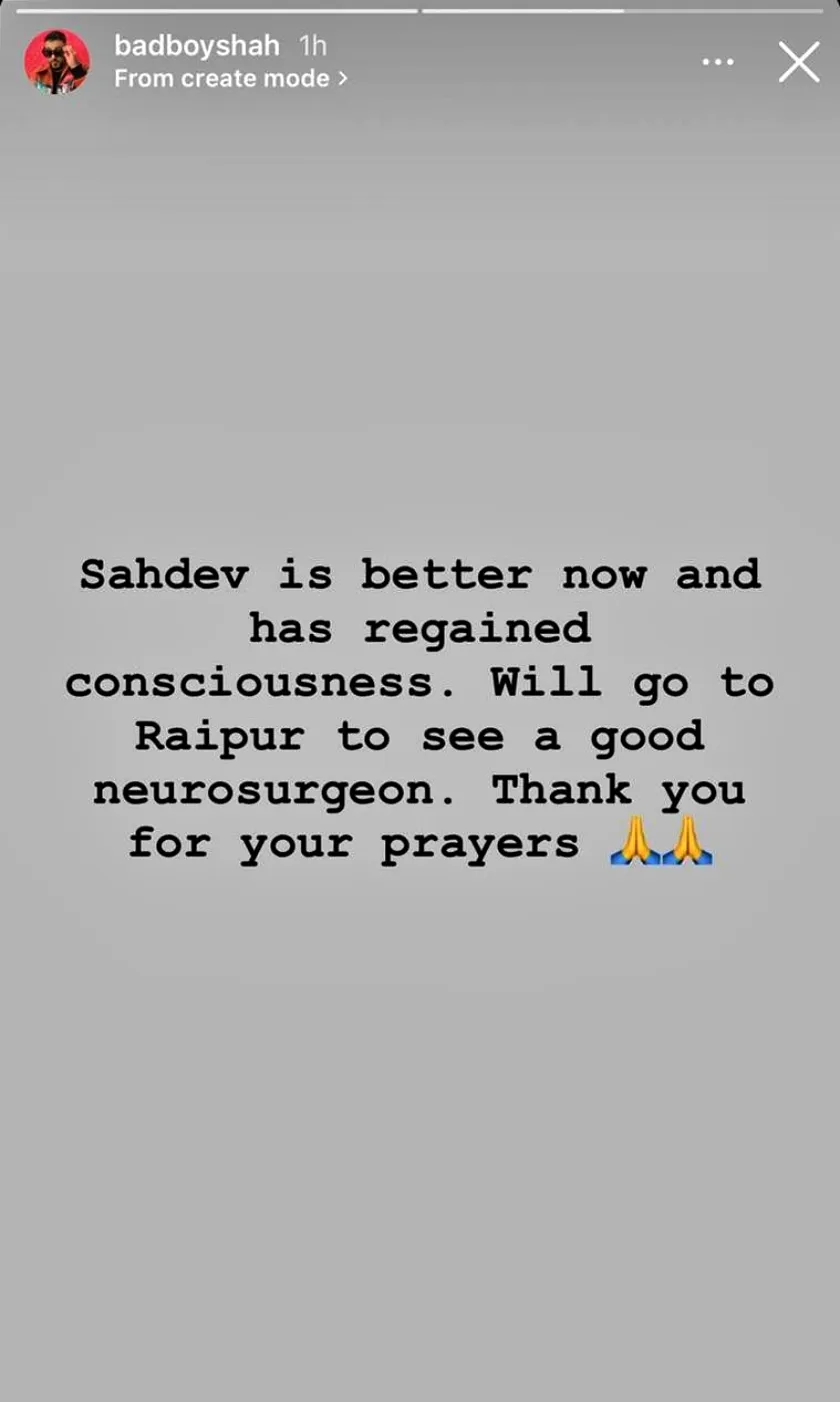Open badboyshah's profile picture
The width and height of the screenshot is (840, 1402).
(56, 62)
